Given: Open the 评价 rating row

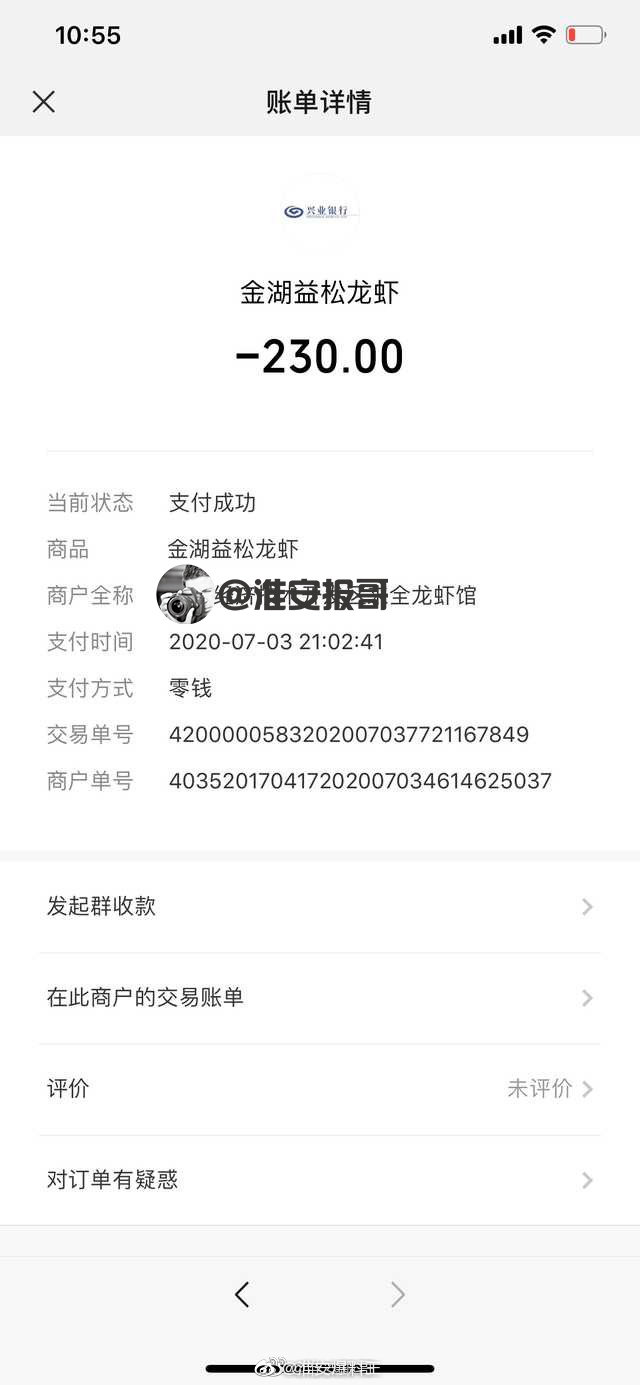Looking at the screenshot, I should pos(320,1089).
